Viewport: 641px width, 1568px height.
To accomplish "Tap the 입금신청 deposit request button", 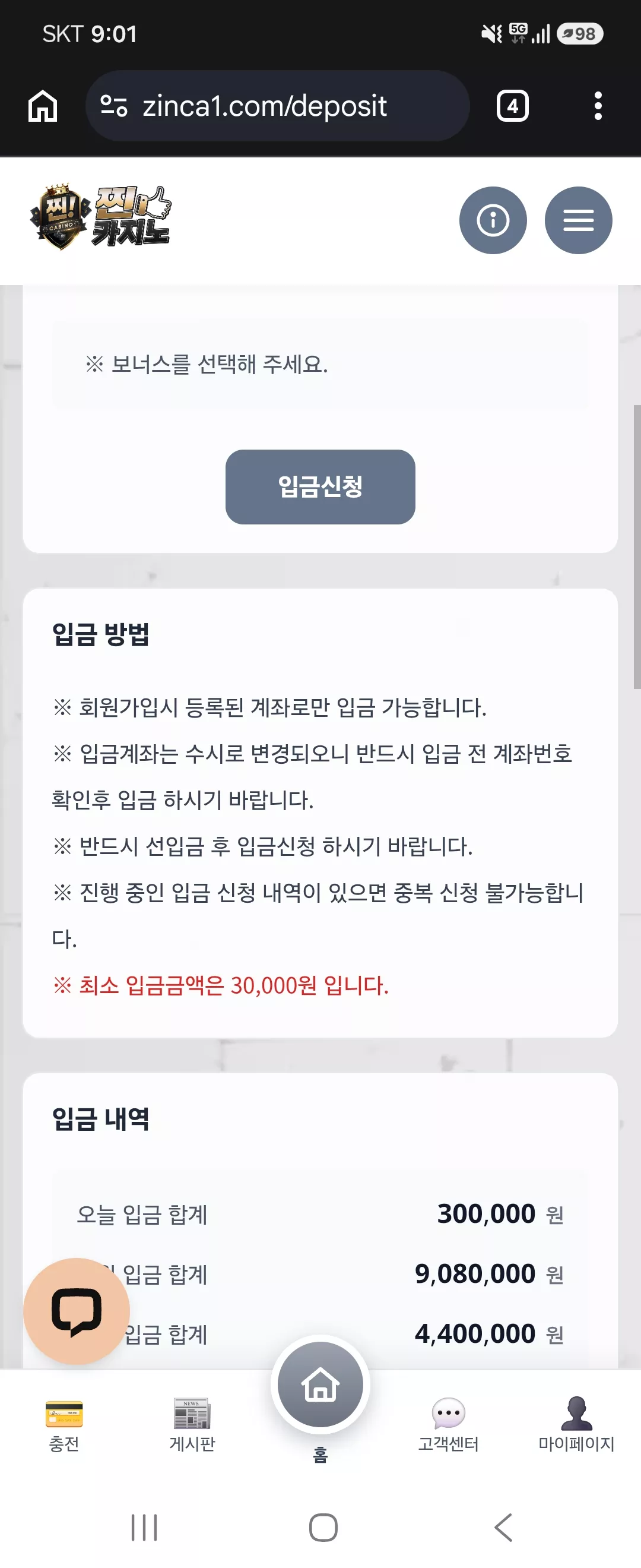I will [x=320, y=486].
